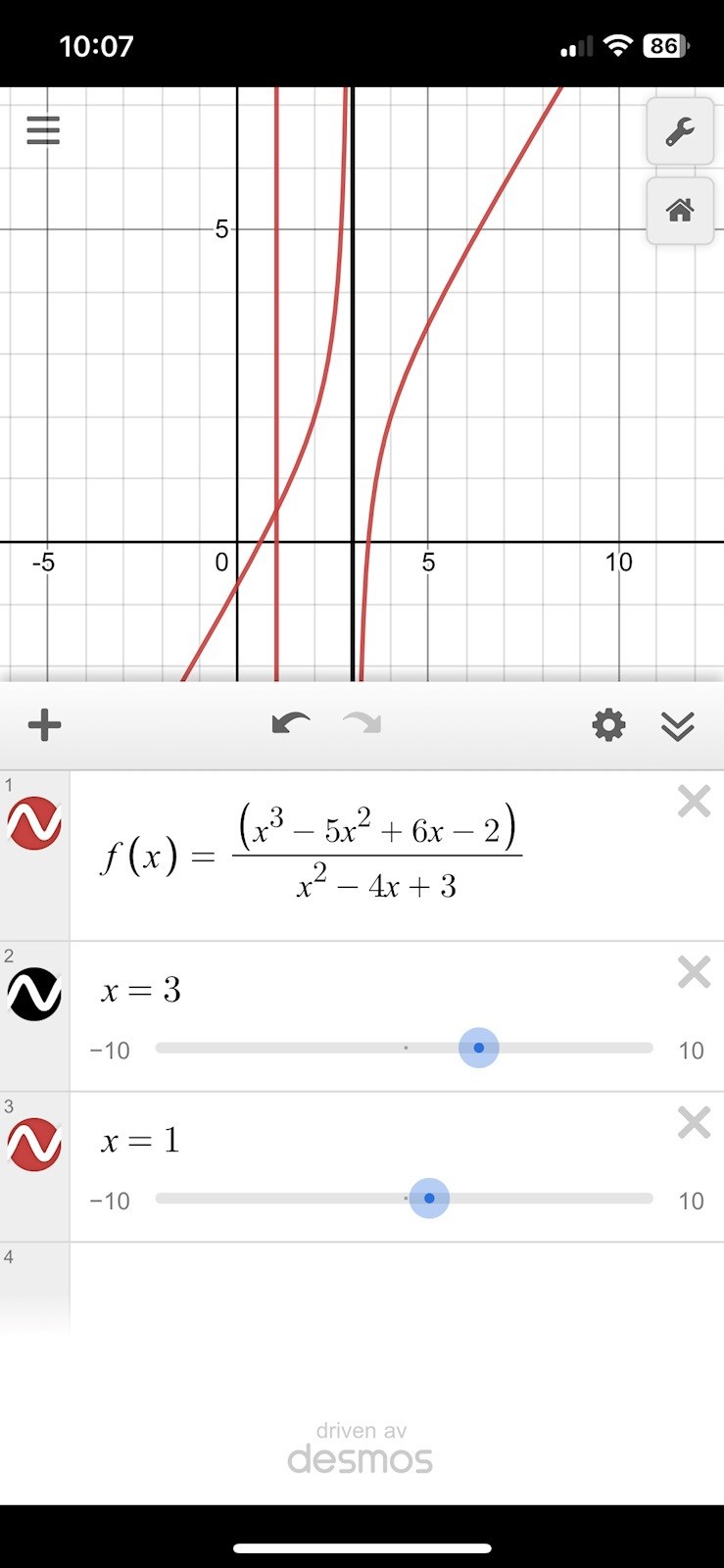
Task: Start a new expression in empty row 4
Action: (392, 1284)
